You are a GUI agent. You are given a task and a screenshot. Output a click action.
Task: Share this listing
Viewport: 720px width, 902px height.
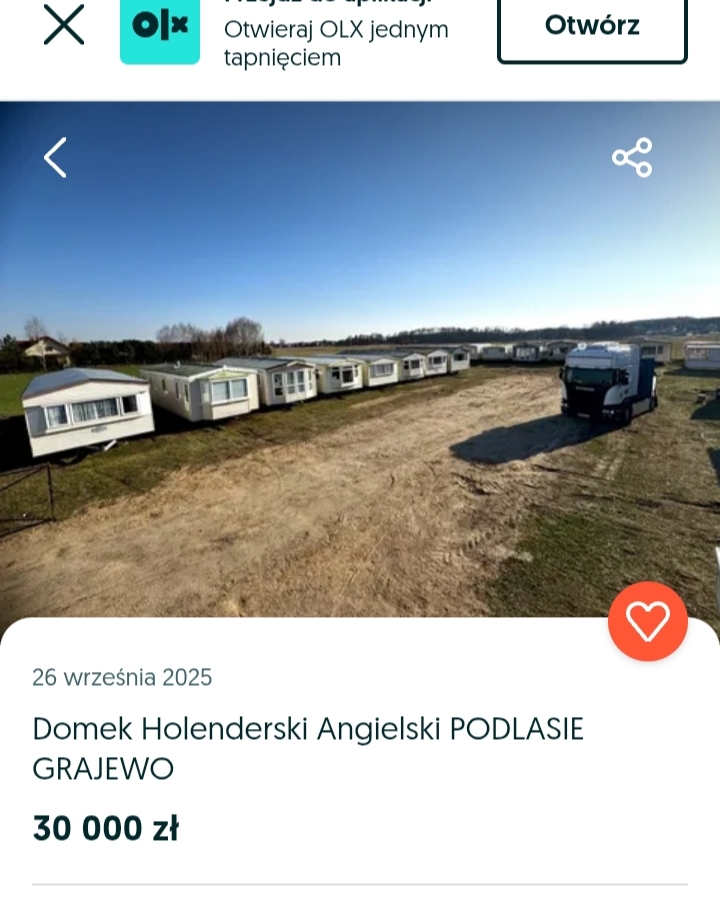(x=632, y=158)
